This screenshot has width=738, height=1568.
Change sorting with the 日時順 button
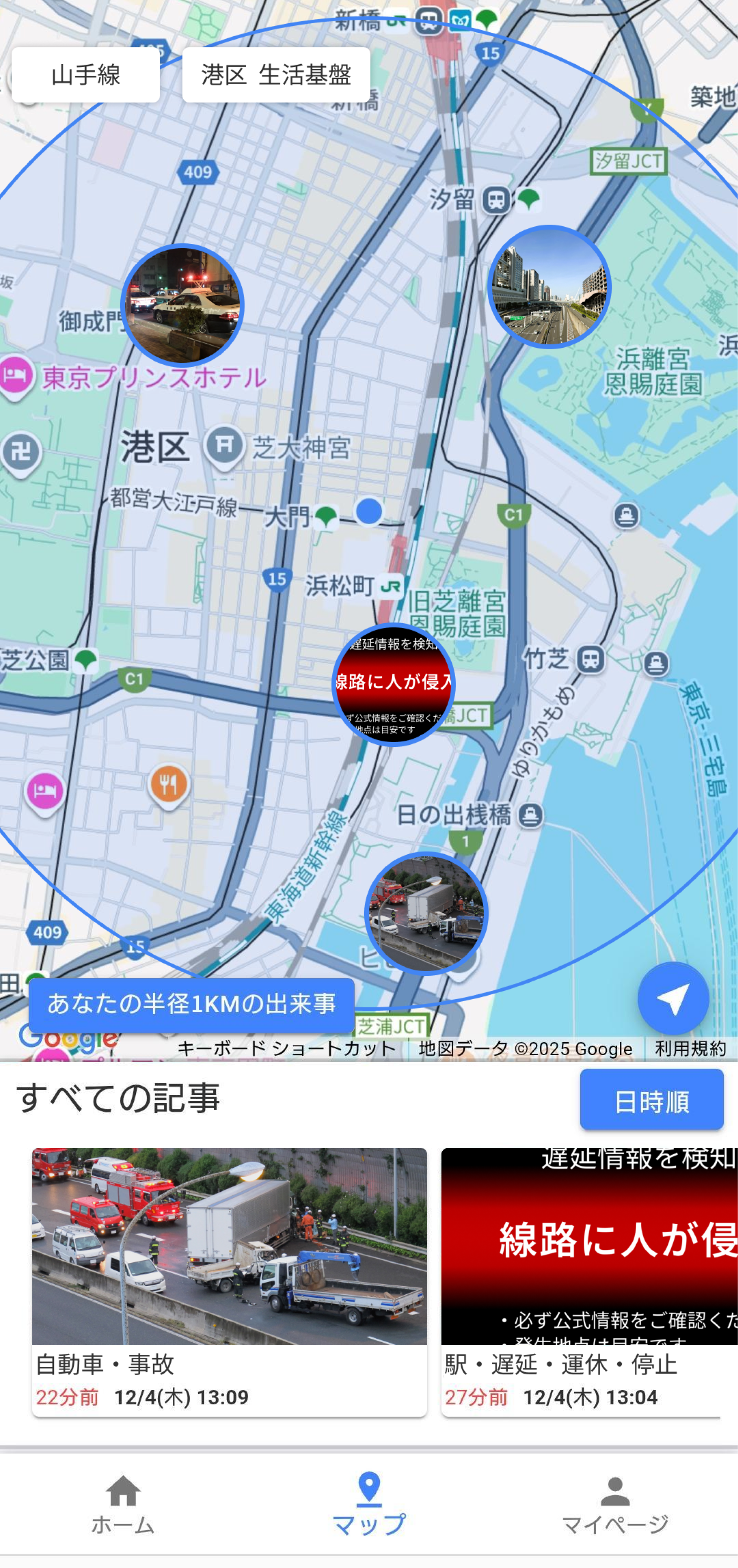click(651, 1101)
